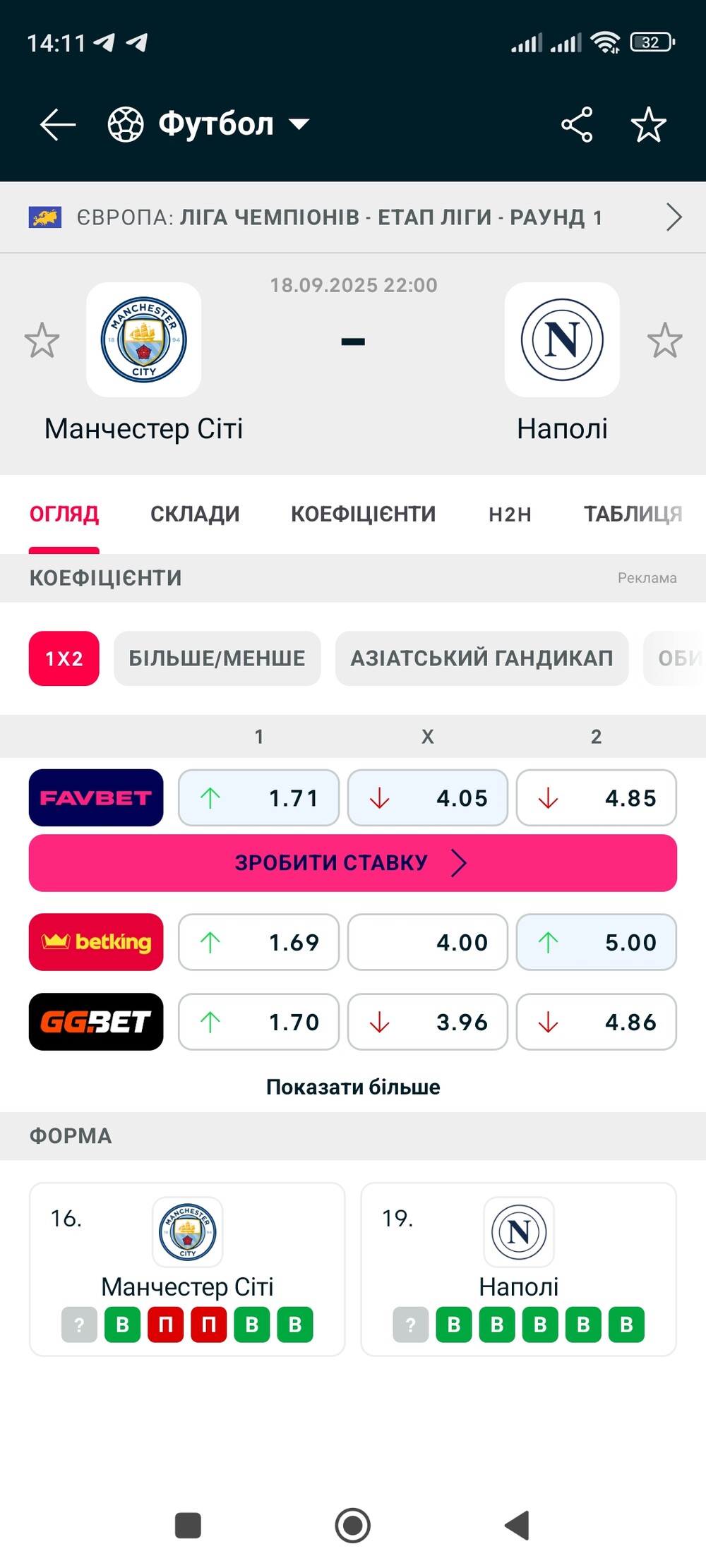This screenshot has height=1568, width=706.
Task: Add the match to favorites in header
Action: click(x=648, y=125)
